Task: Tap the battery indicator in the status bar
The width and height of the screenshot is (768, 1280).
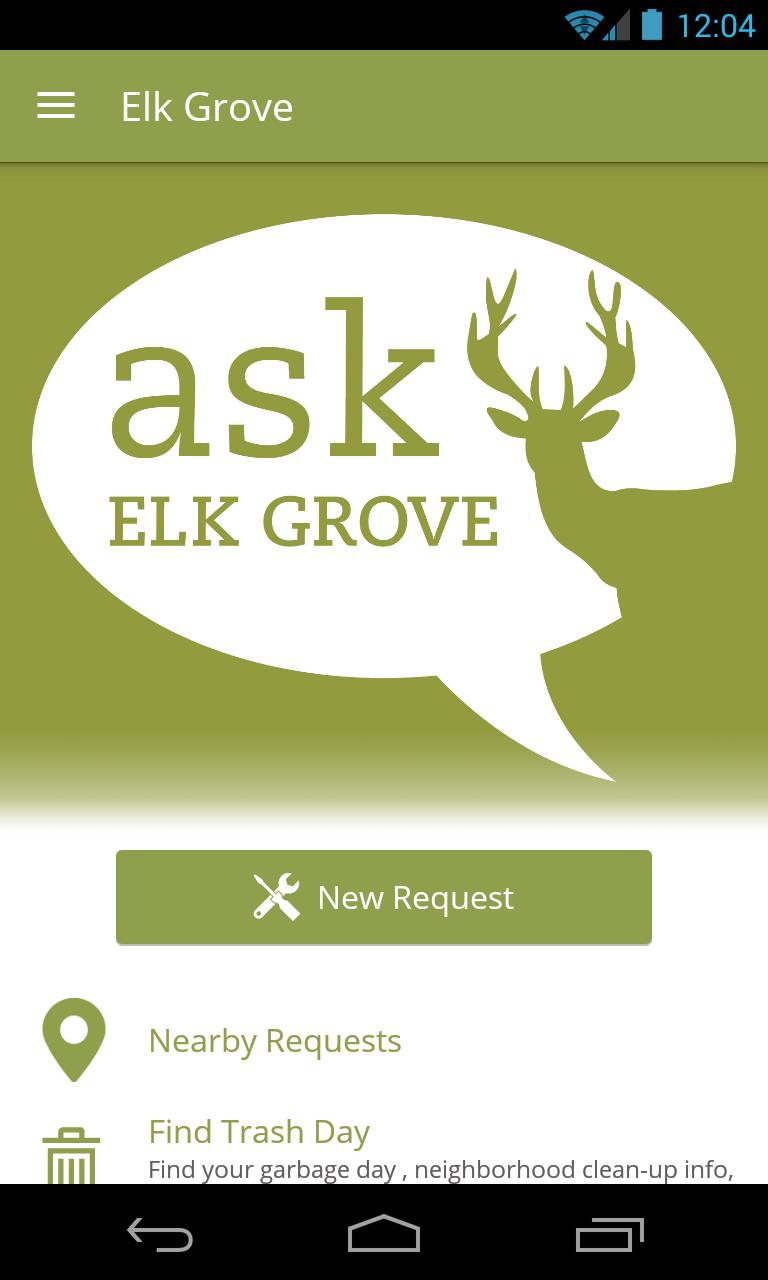Action: click(654, 24)
